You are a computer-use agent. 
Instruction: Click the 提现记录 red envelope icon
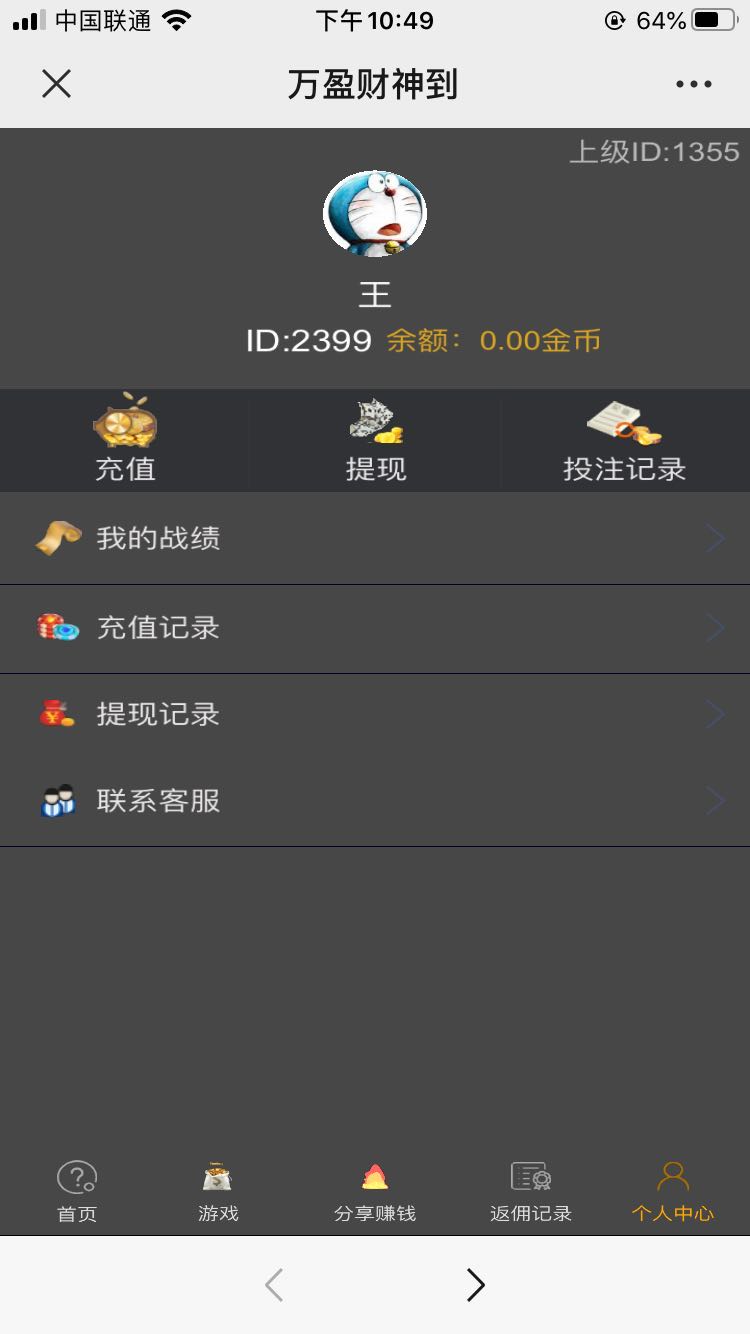(57, 714)
